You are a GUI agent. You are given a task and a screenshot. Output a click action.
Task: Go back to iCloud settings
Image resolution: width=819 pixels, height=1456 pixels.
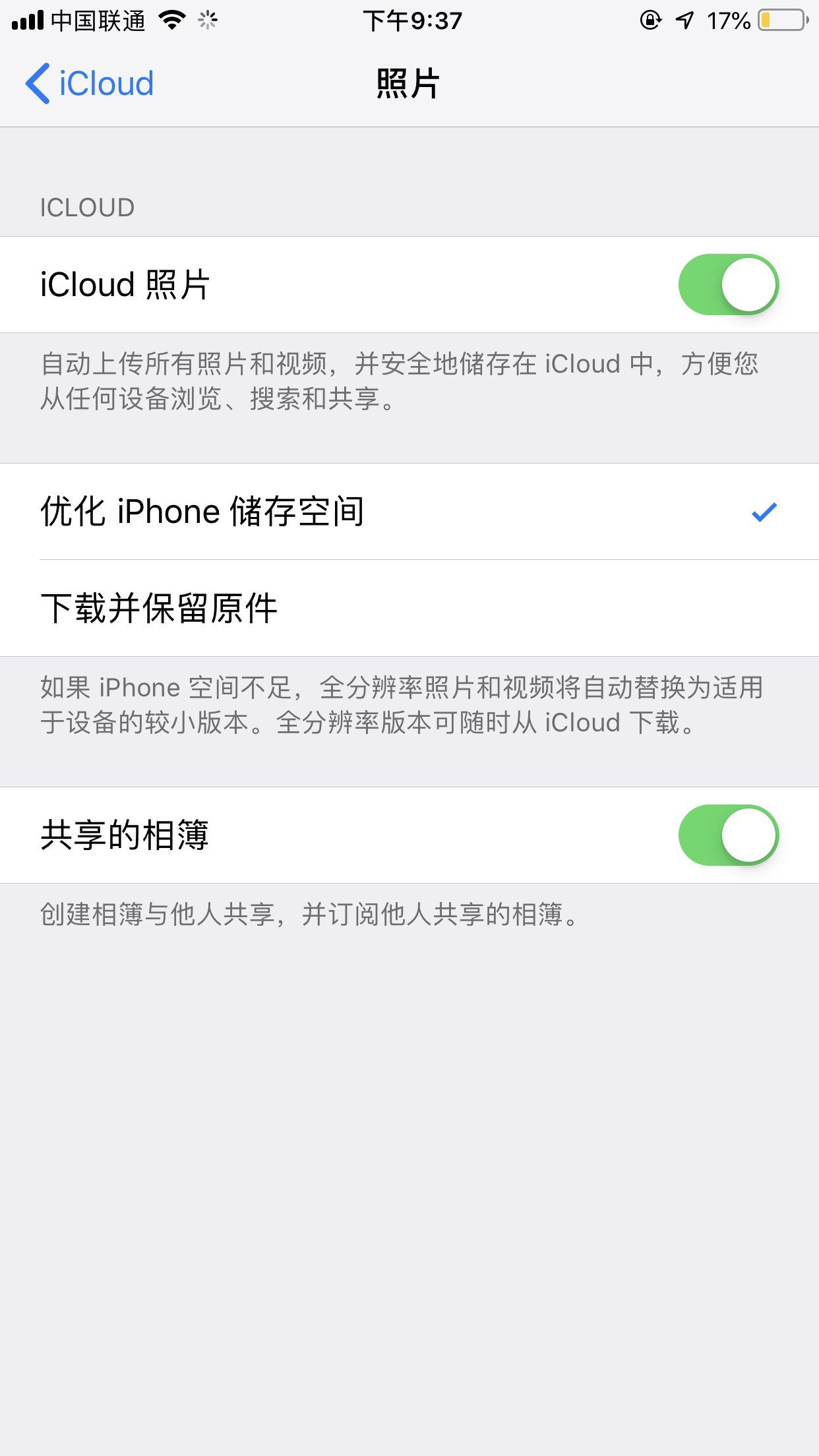pos(90,84)
